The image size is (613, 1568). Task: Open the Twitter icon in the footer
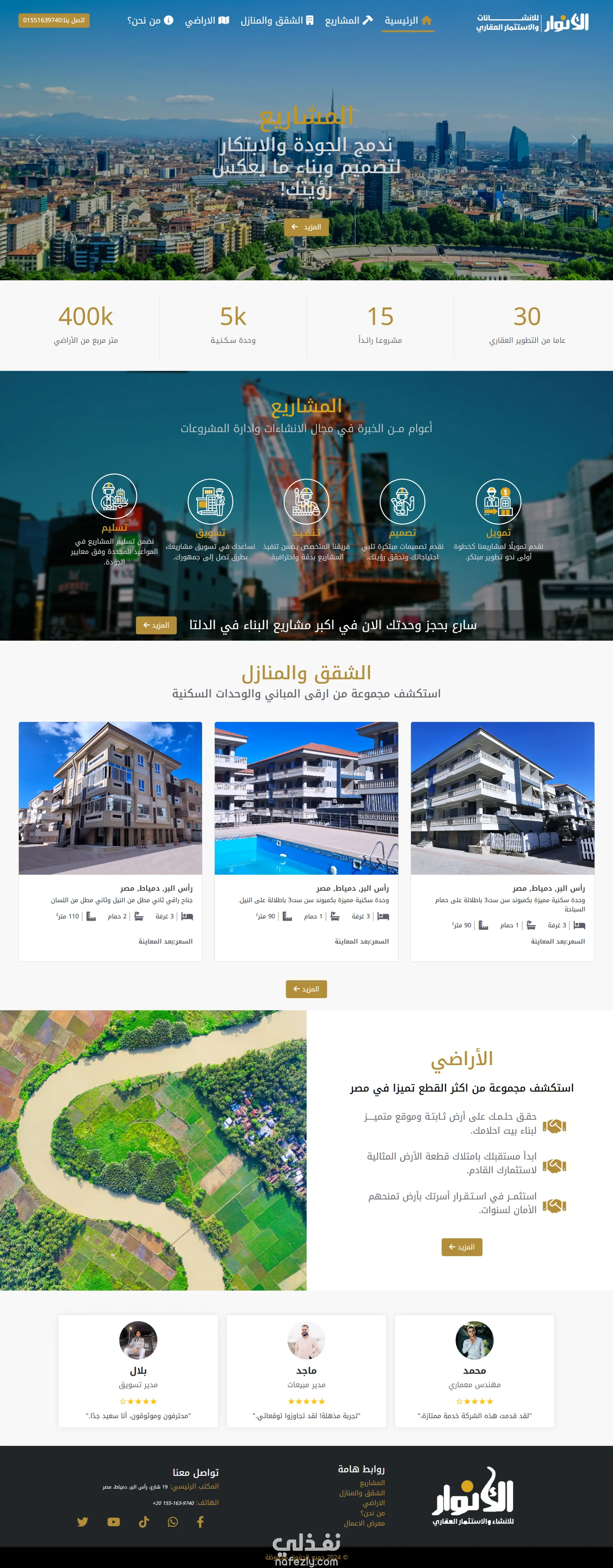[x=83, y=1522]
